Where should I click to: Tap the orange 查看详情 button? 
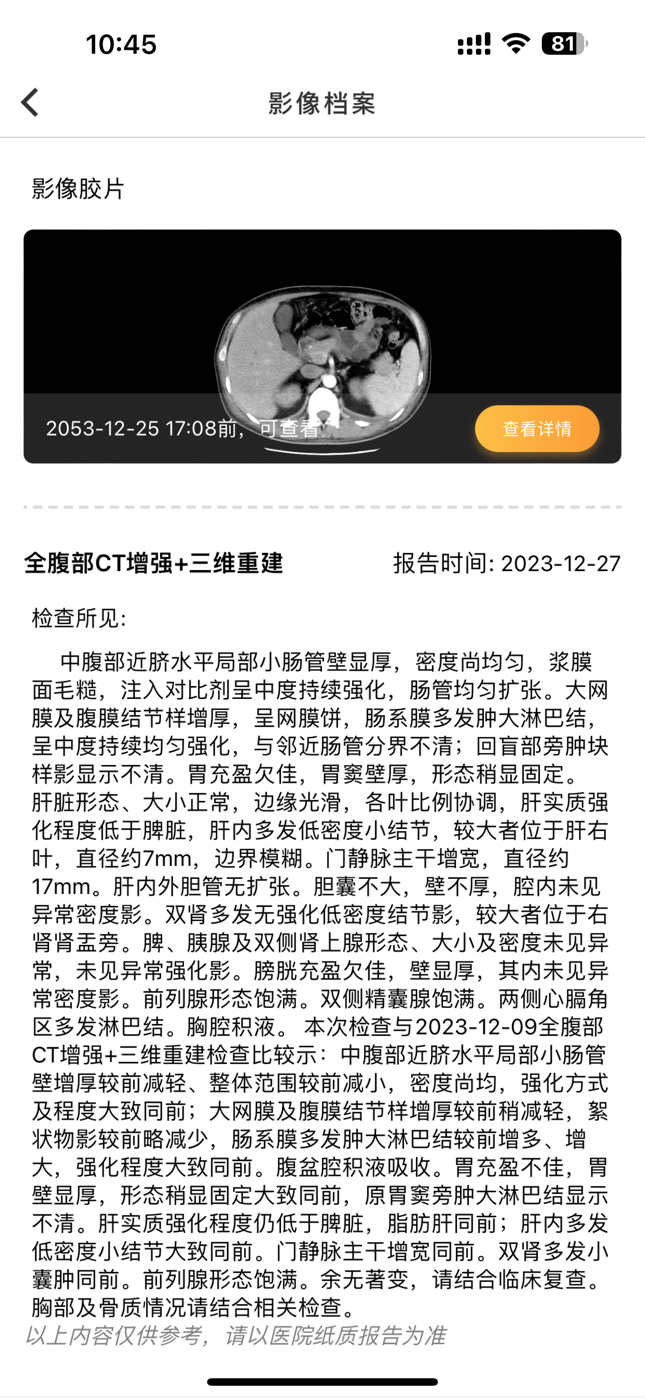pos(537,429)
